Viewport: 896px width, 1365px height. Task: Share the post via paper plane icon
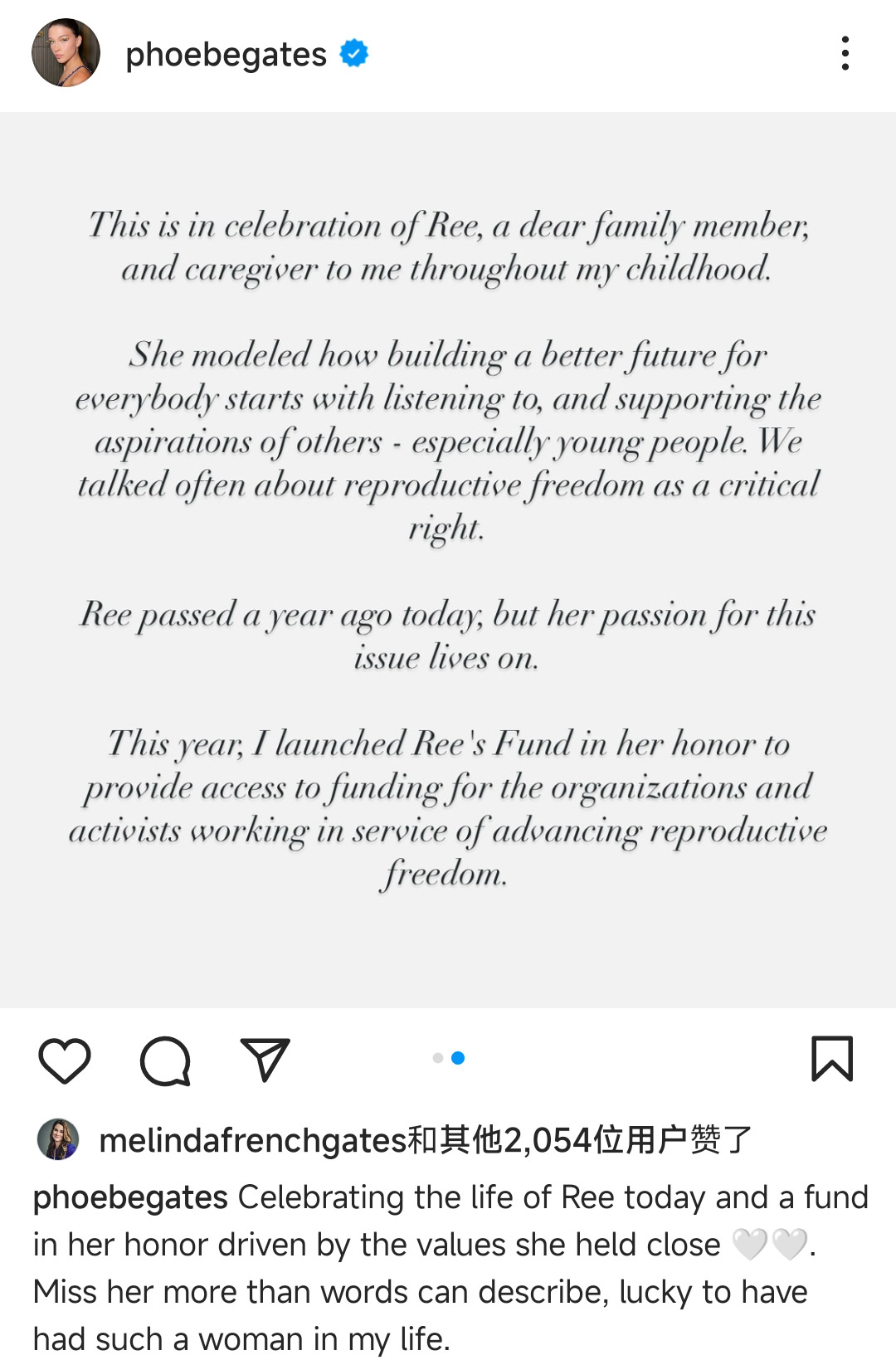(265, 1060)
